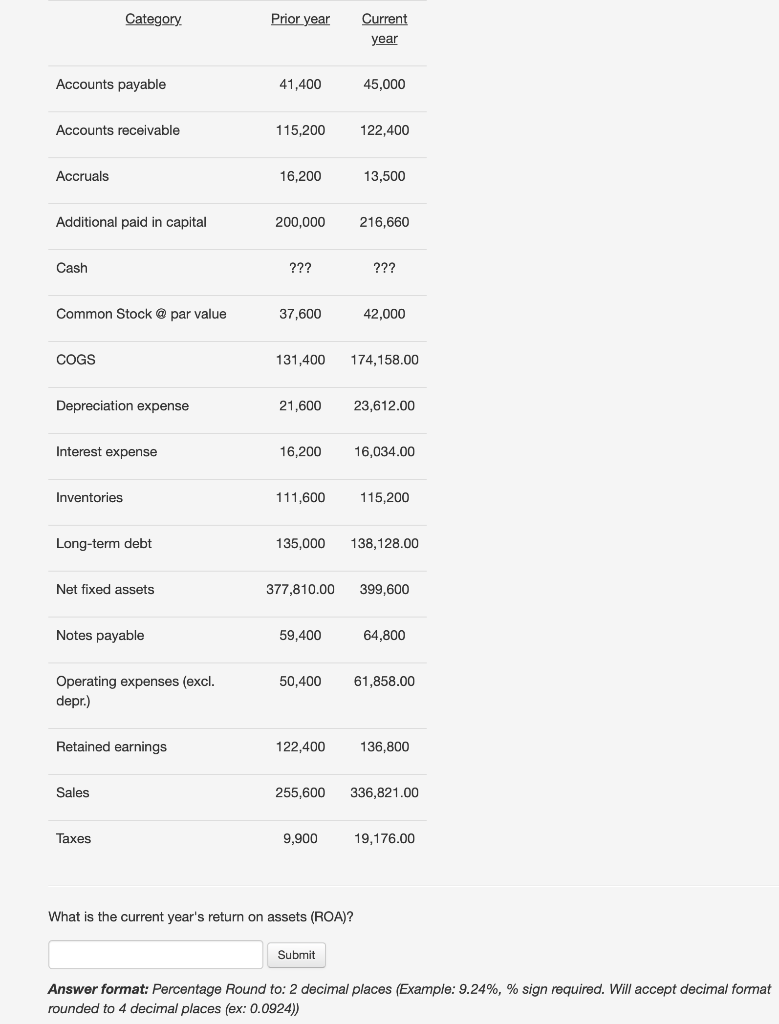Click the Accruals row label
This screenshot has width=779, height=1024.
tap(82, 176)
